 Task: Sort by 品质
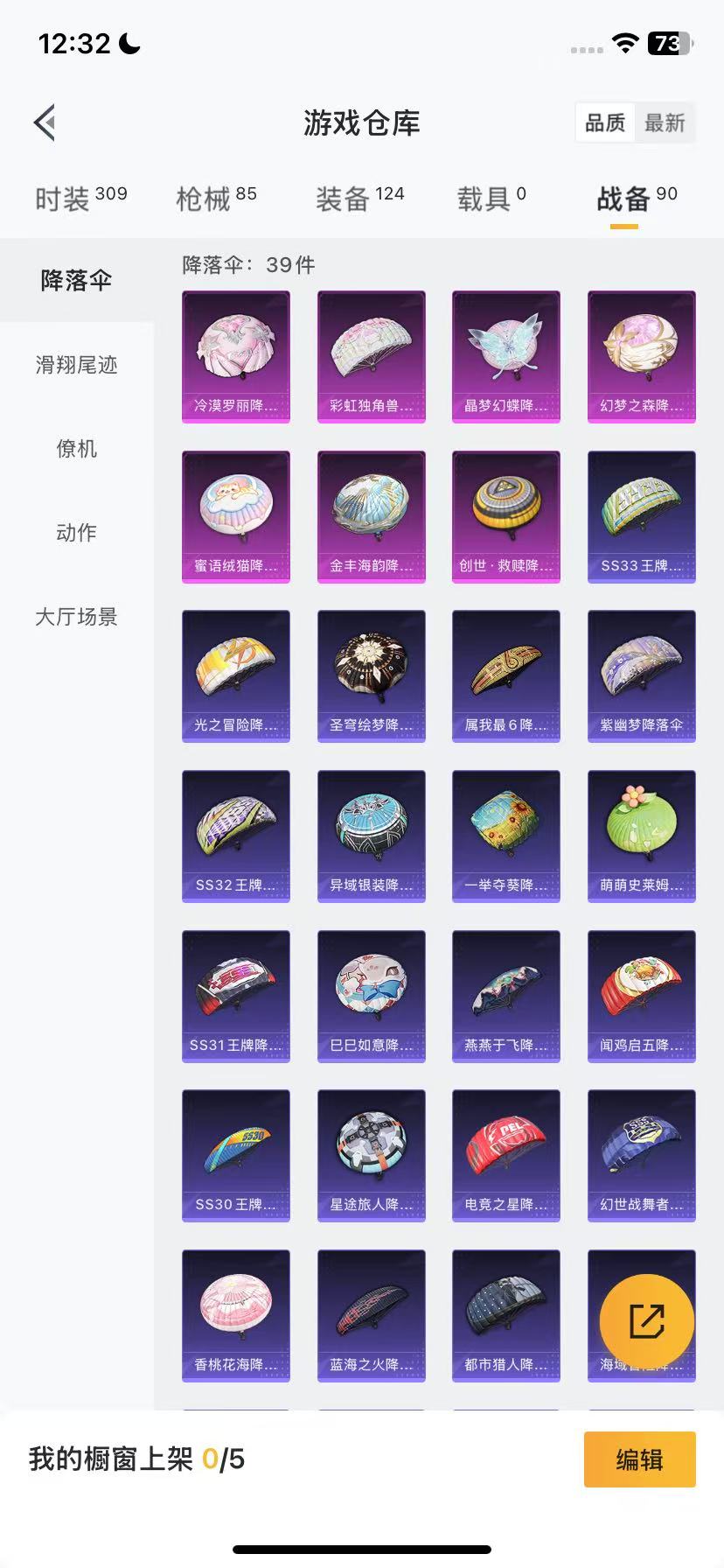click(x=605, y=122)
